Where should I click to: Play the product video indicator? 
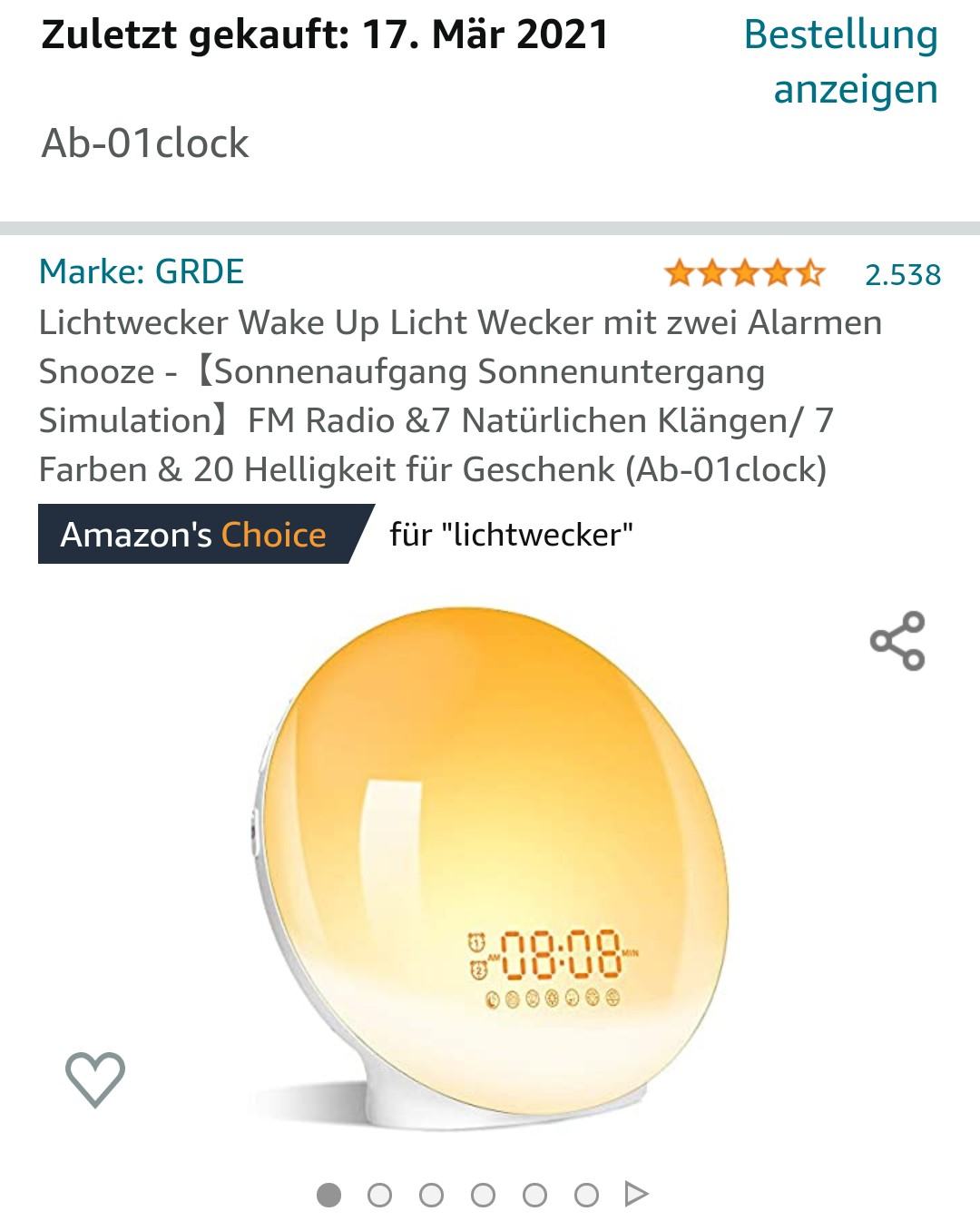[637, 1194]
